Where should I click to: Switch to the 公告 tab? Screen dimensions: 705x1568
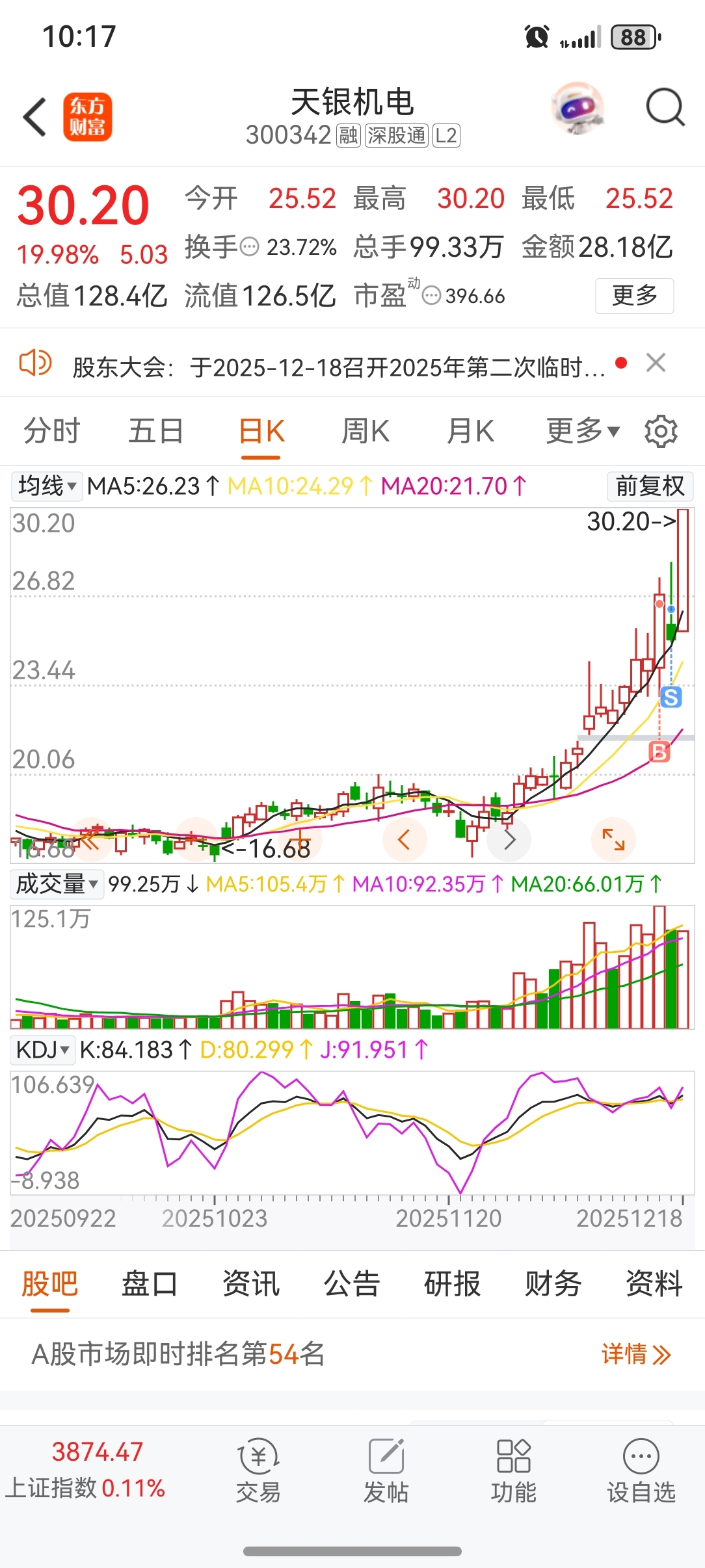(351, 1284)
